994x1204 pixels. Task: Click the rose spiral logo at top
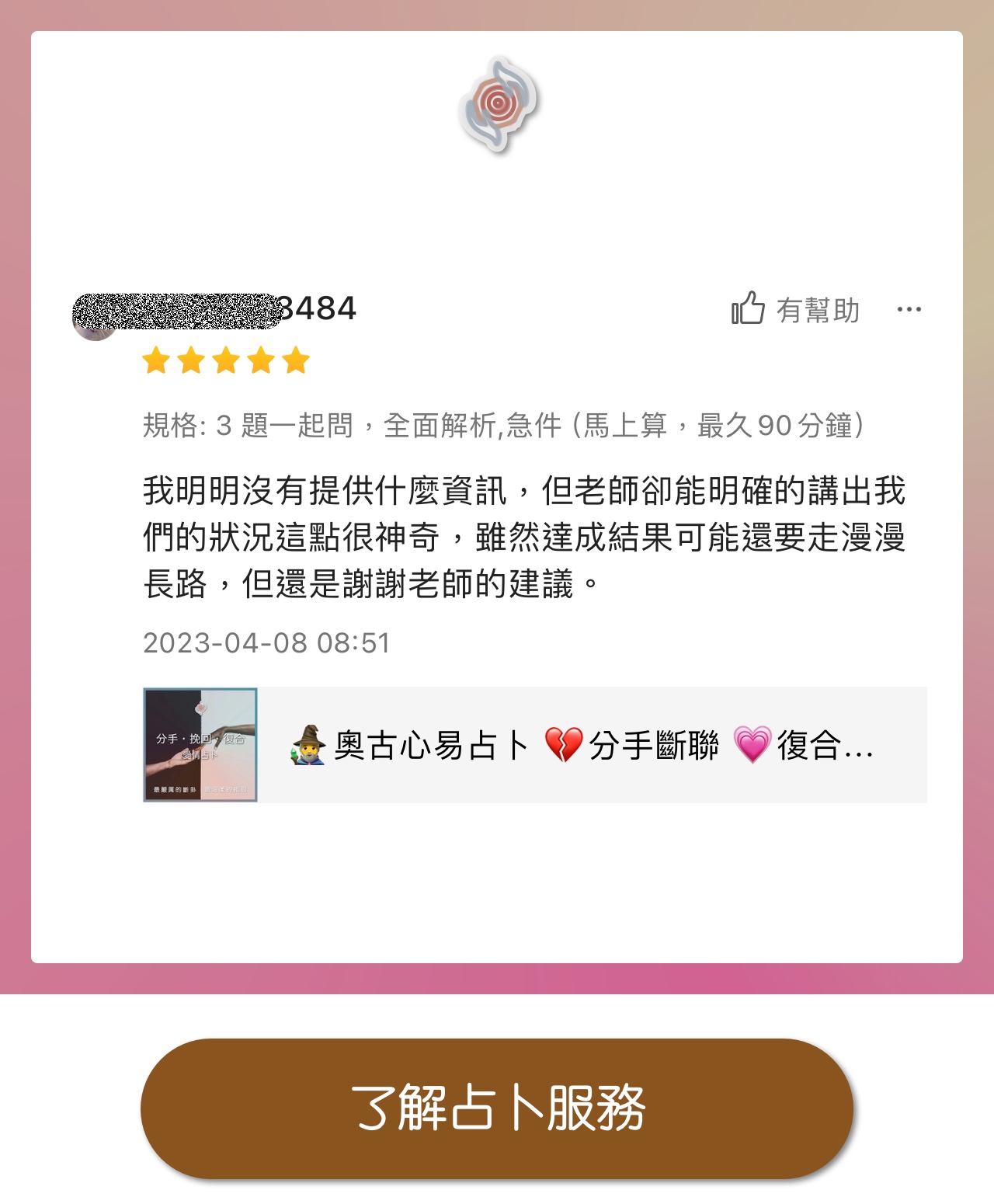pos(495,103)
